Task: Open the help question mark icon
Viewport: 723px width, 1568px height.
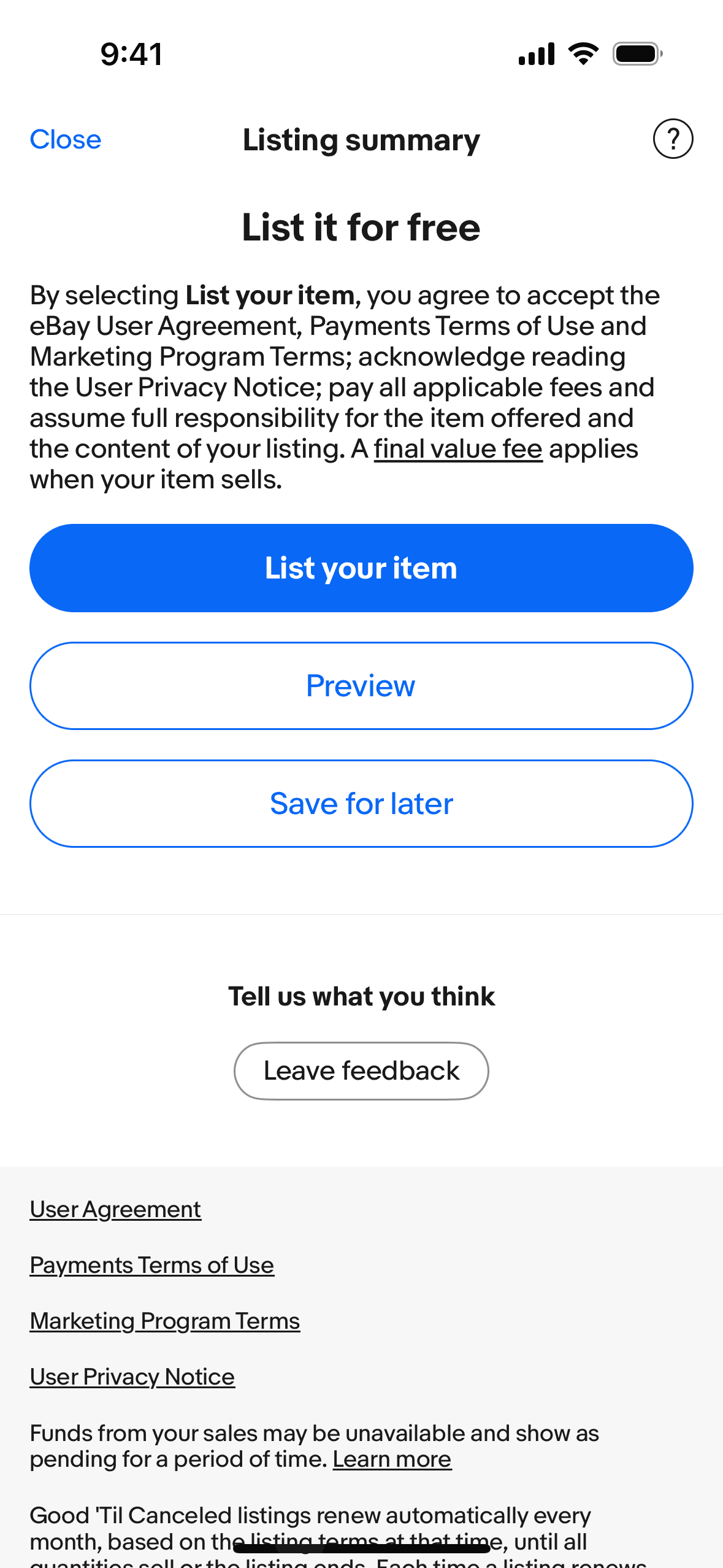Action: click(x=673, y=139)
